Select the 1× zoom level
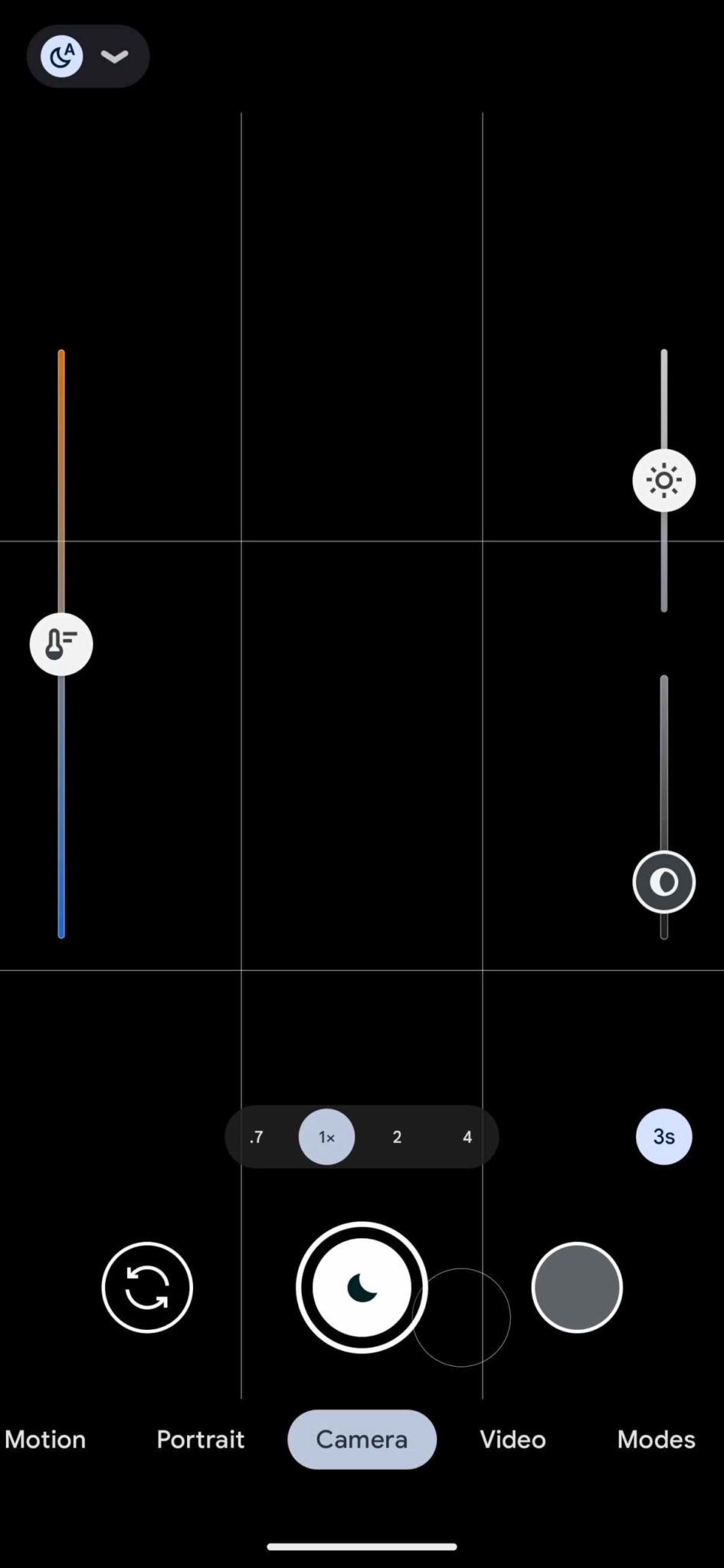Viewport: 724px width, 1568px height. [x=326, y=1137]
